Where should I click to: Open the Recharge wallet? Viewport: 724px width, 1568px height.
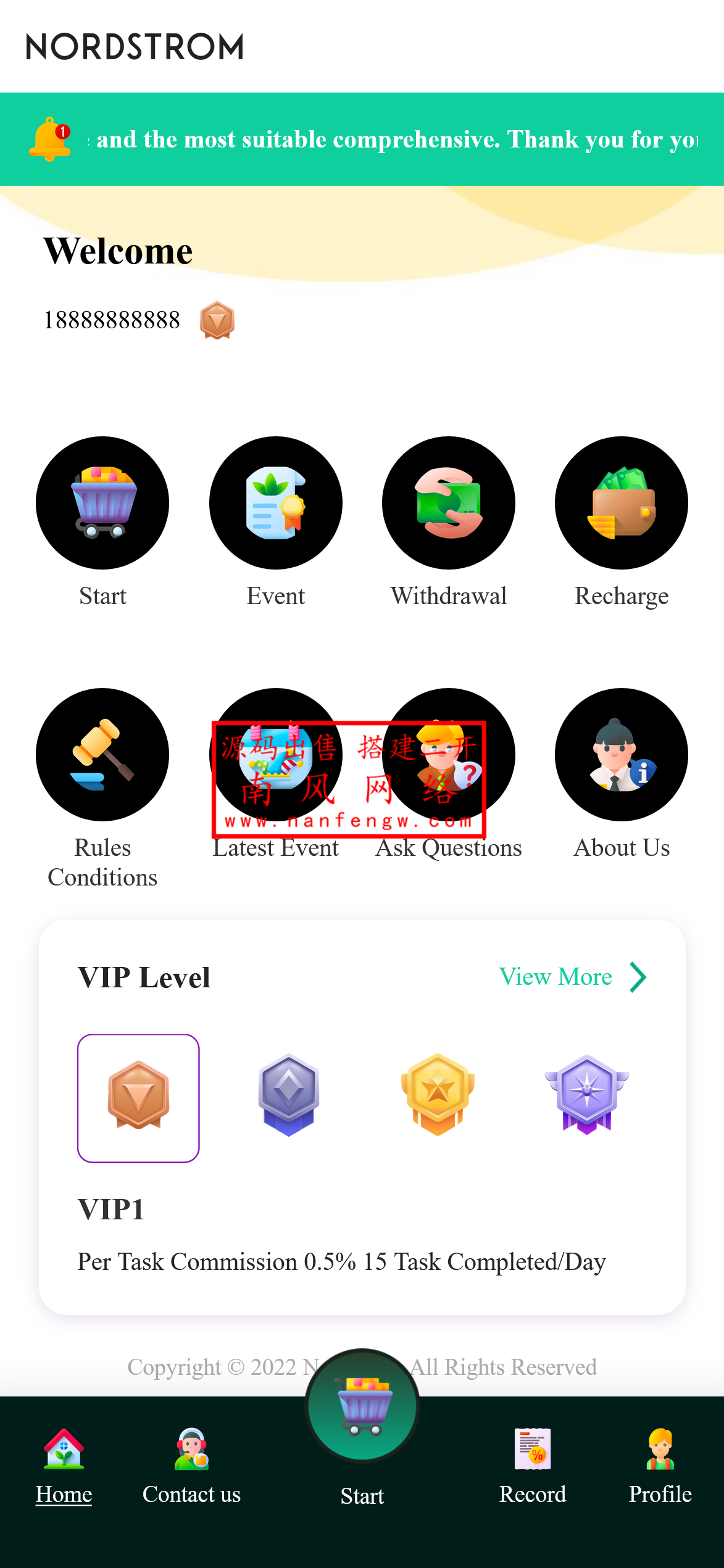(x=622, y=503)
